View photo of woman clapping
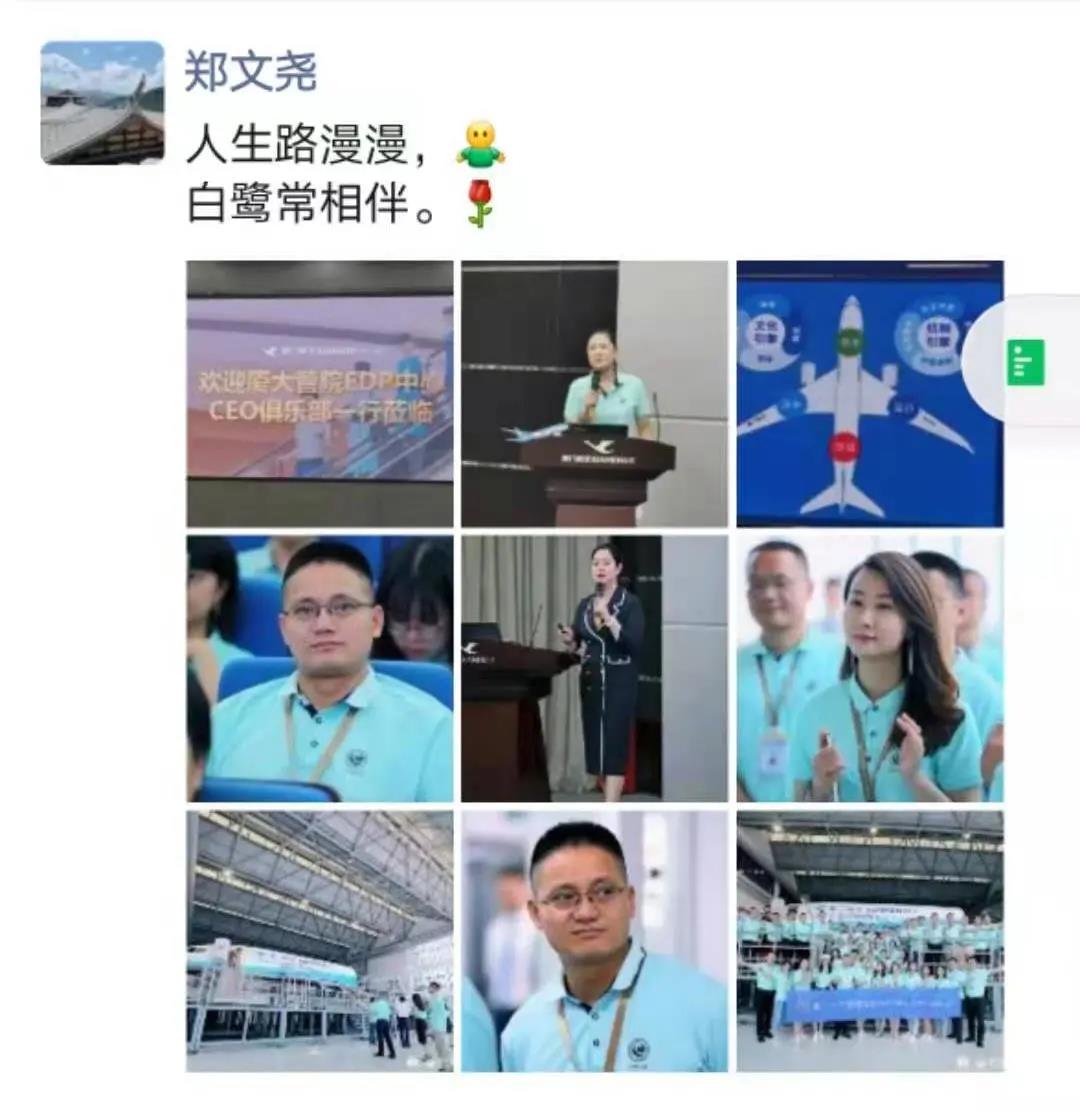This screenshot has width=1080, height=1113. coord(869,668)
